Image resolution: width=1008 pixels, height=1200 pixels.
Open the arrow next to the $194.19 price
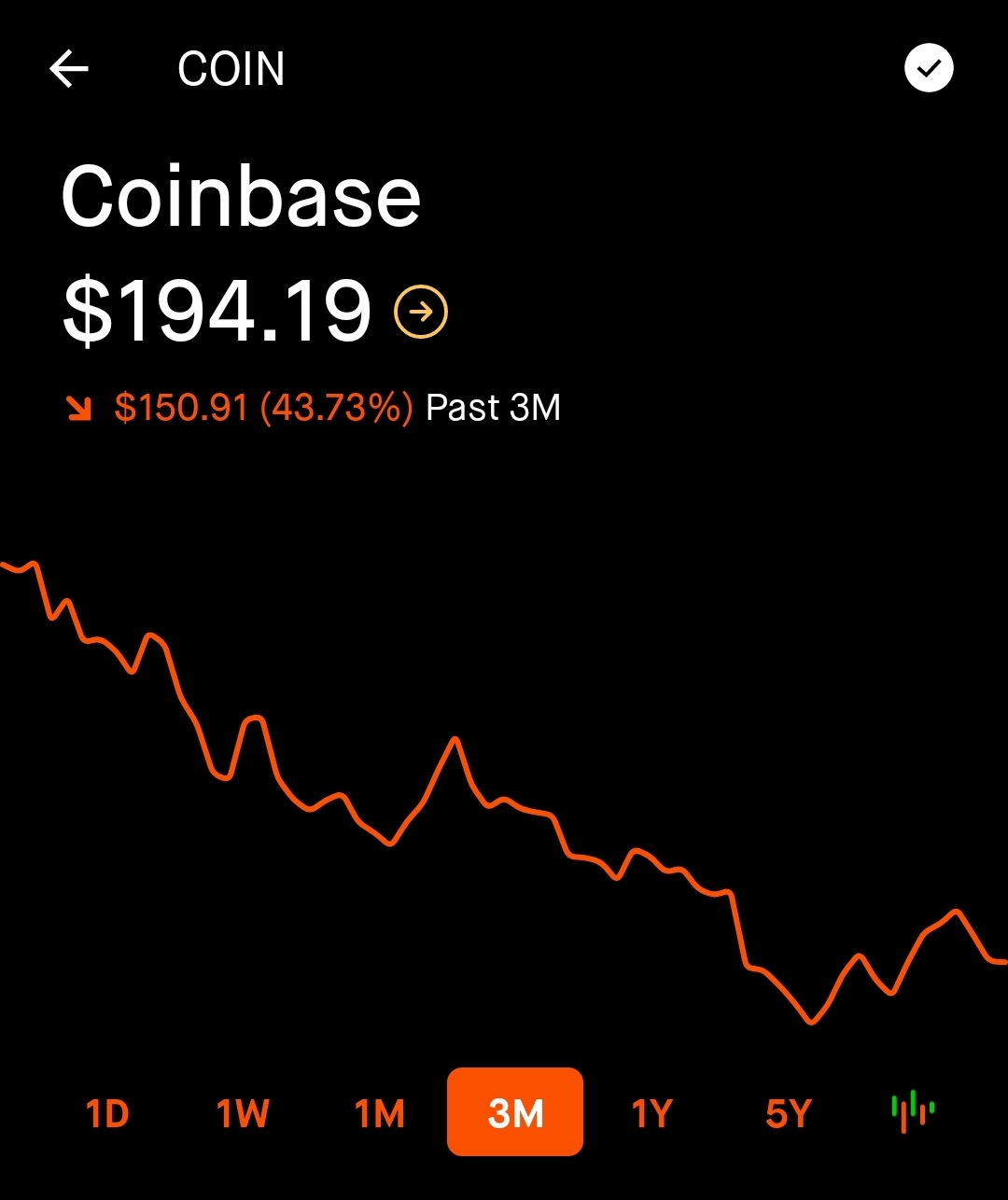pyautogui.click(x=421, y=312)
